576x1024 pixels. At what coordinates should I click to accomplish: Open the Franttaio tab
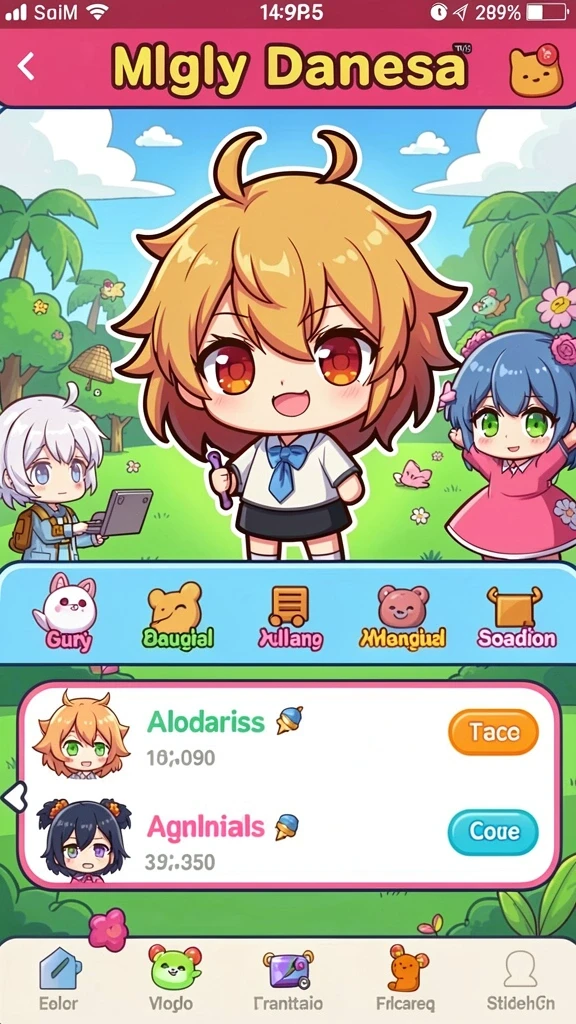[288, 978]
